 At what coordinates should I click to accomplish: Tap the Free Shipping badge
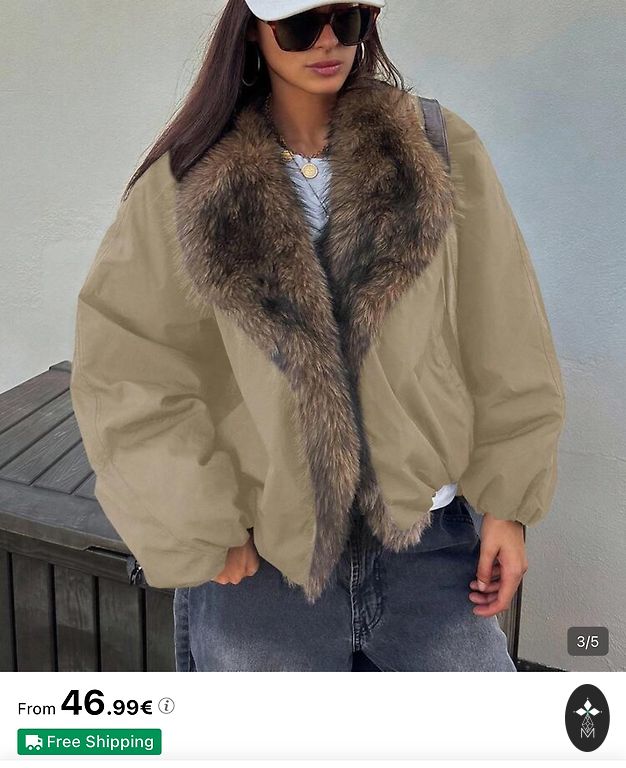[89, 742]
